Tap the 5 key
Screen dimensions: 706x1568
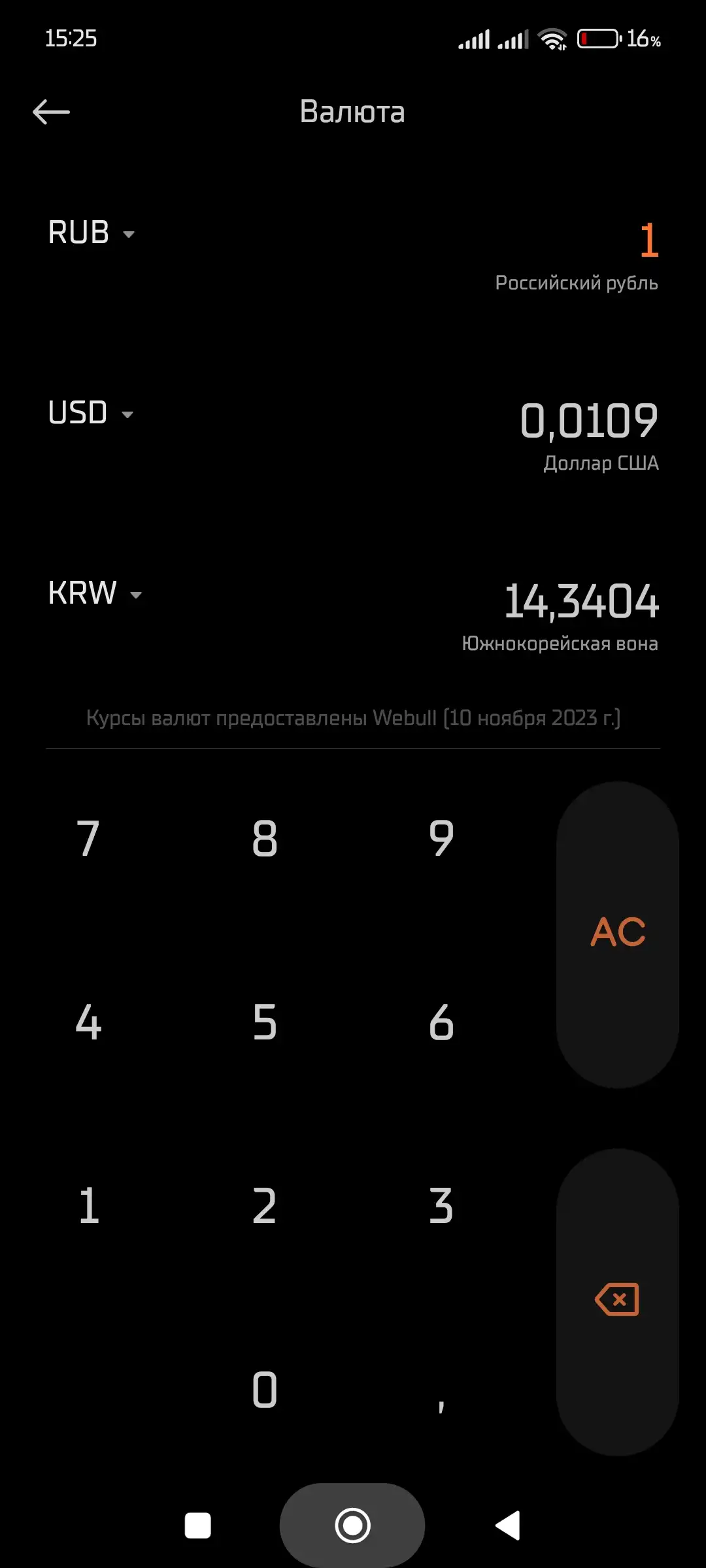265,1022
